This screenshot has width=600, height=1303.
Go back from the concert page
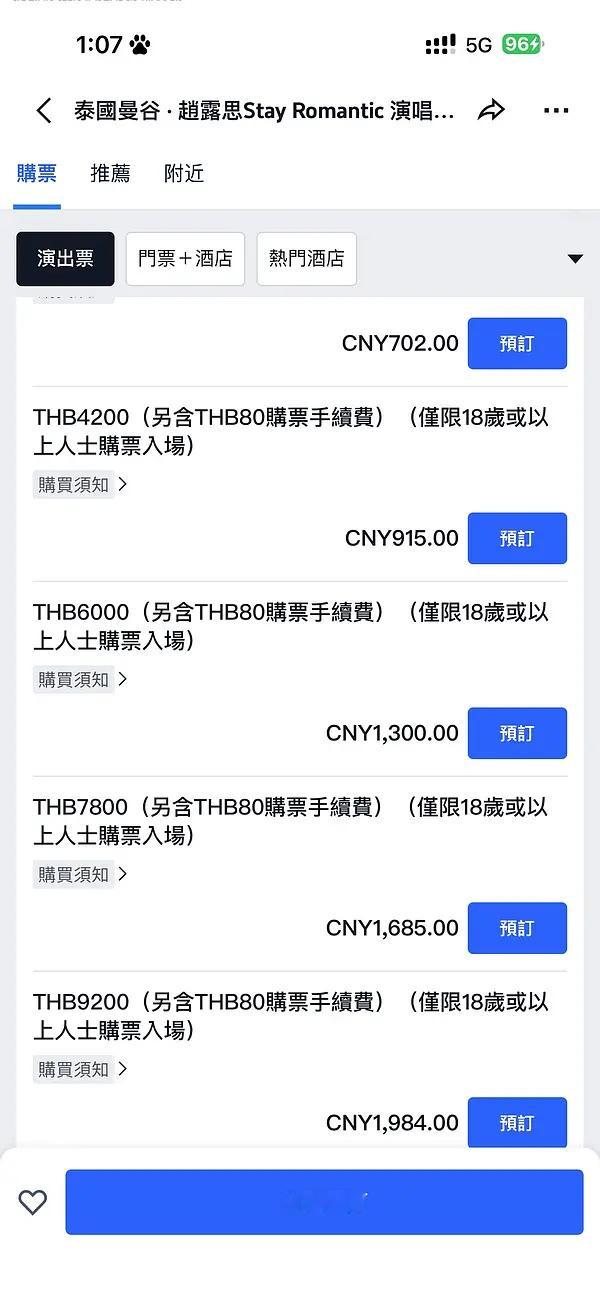coord(43,111)
